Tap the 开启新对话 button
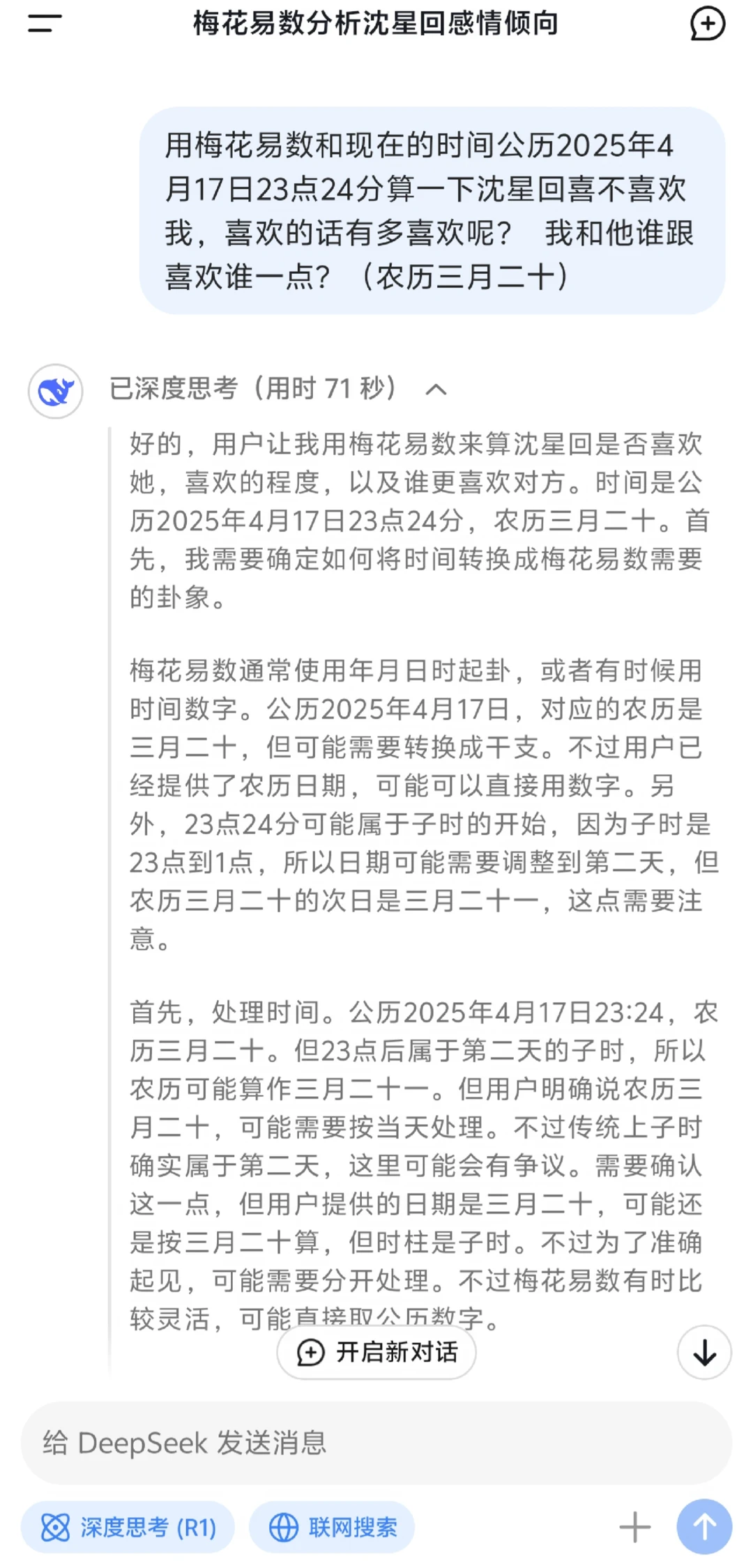Image resolution: width=753 pixels, height=1568 pixels. [376, 1353]
